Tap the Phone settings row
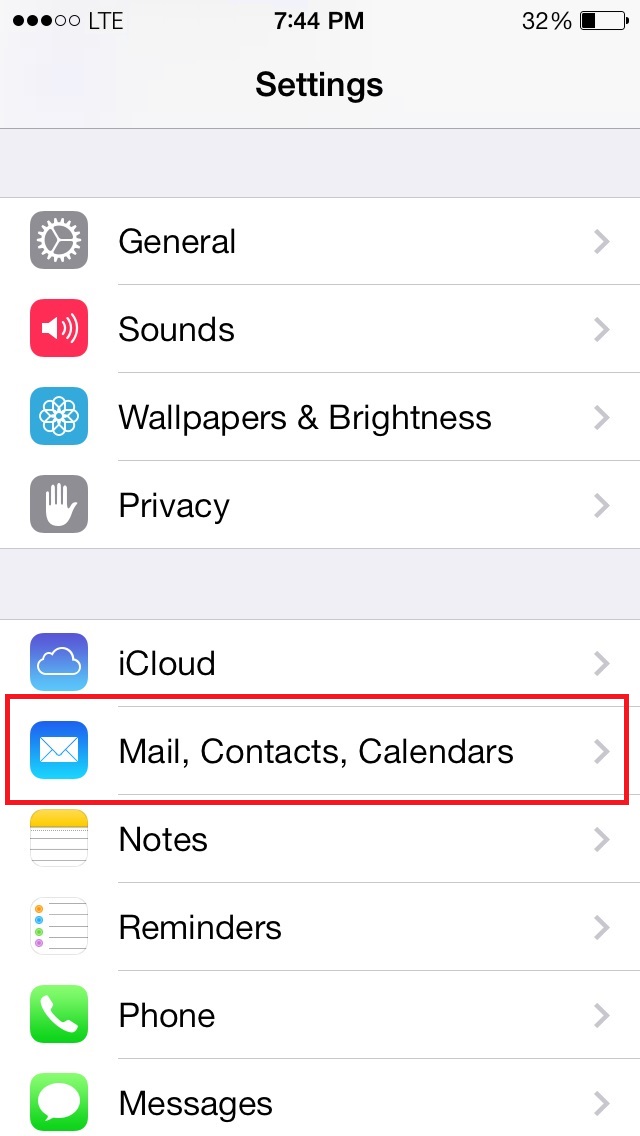 tap(320, 1015)
